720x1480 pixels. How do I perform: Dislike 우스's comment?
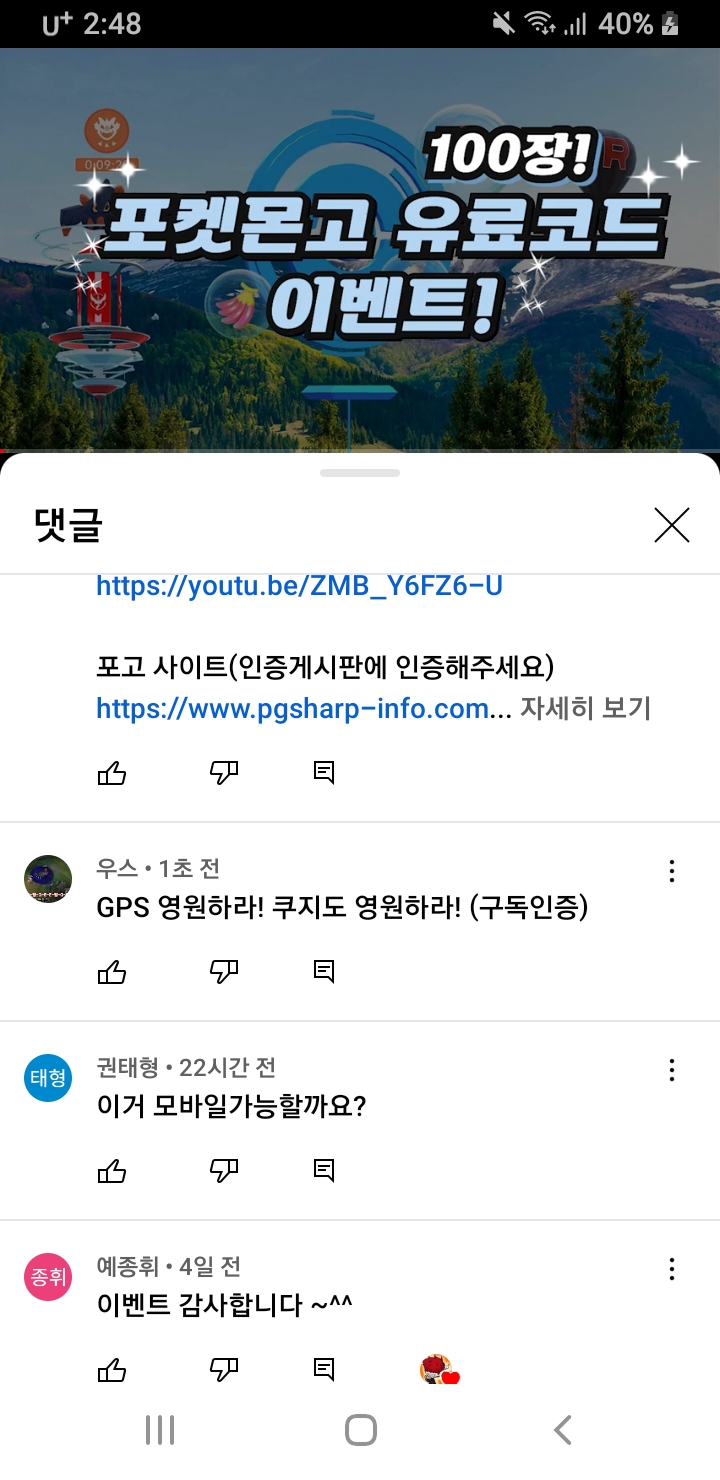click(224, 971)
